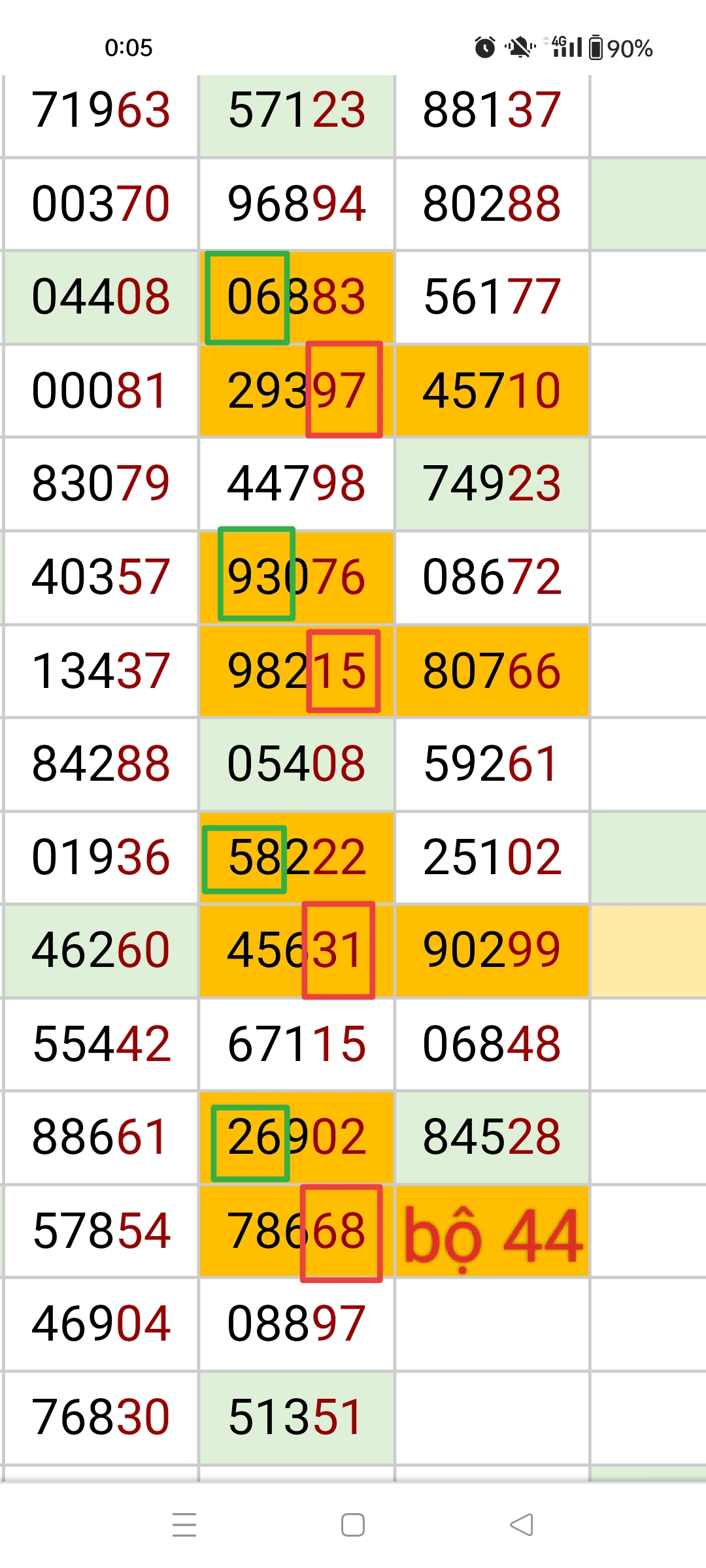Open the recent apps menu
Viewport: 706px width, 1568px height.
tap(184, 1525)
